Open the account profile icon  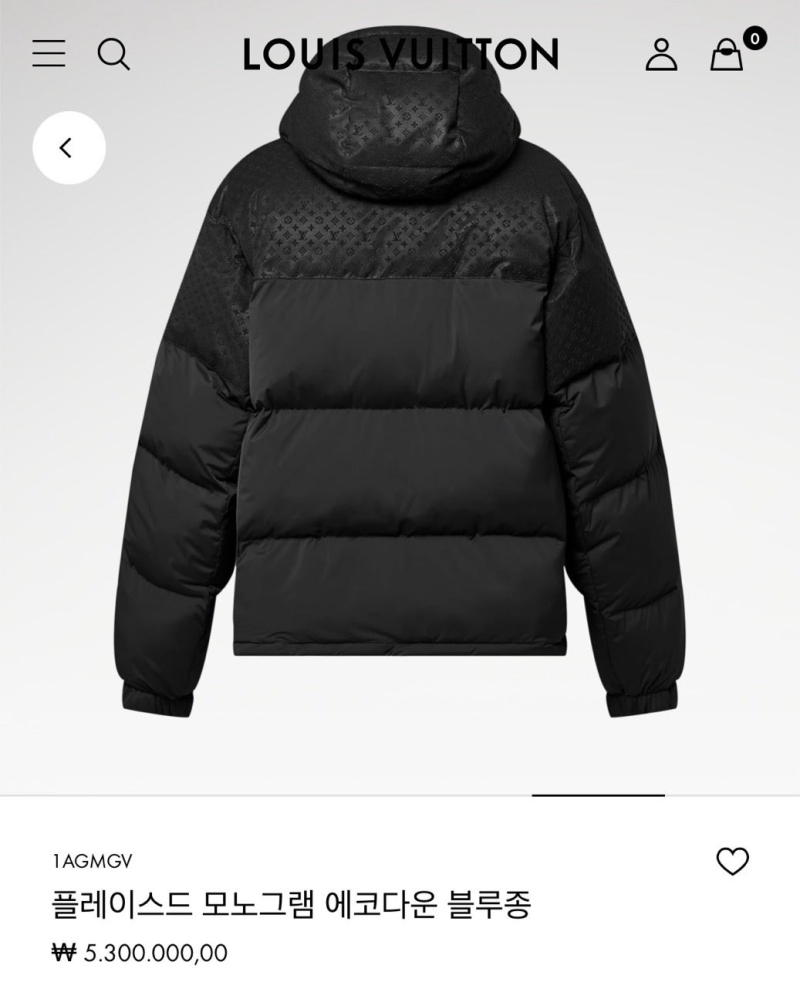661,54
